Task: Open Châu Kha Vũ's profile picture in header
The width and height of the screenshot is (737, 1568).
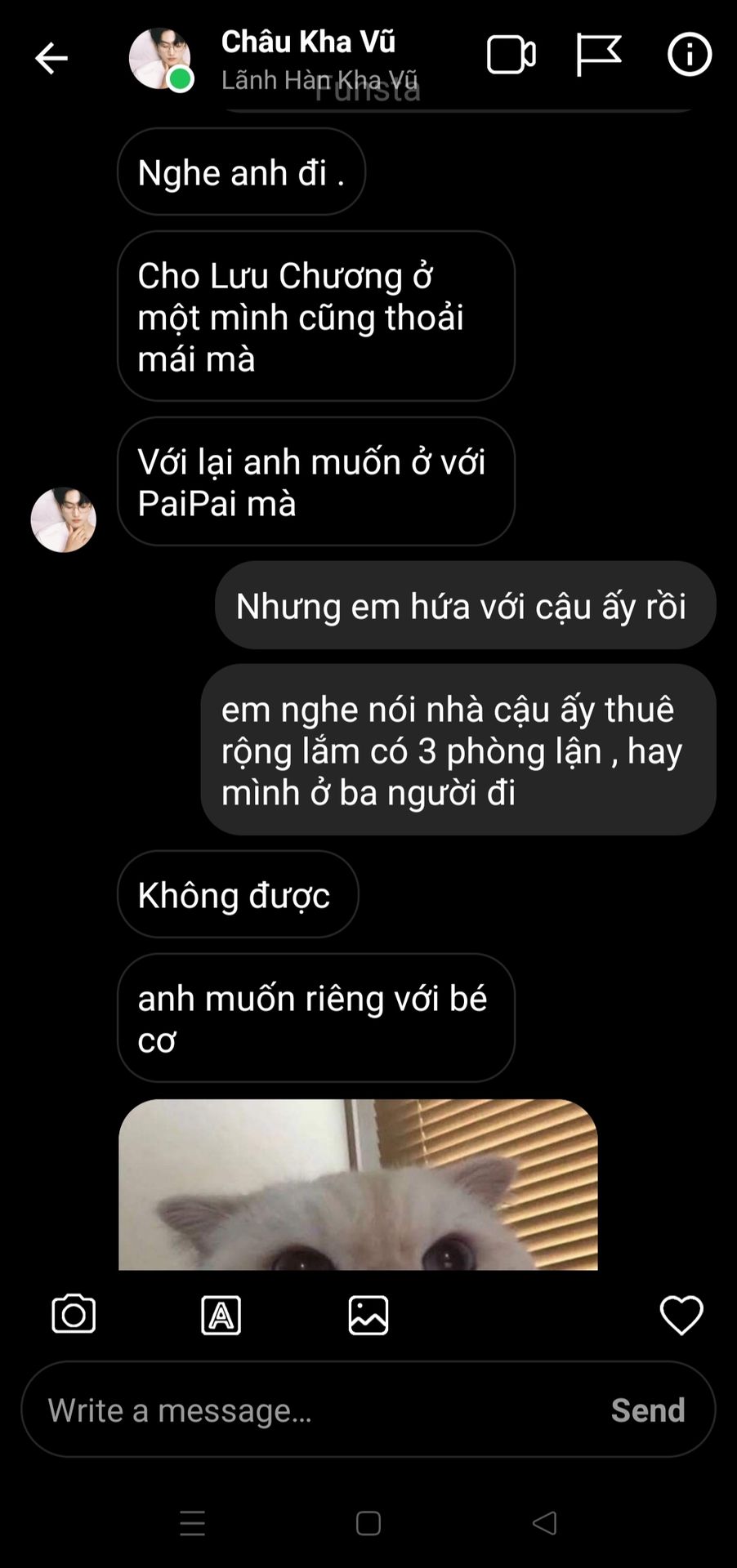Action: click(160, 58)
